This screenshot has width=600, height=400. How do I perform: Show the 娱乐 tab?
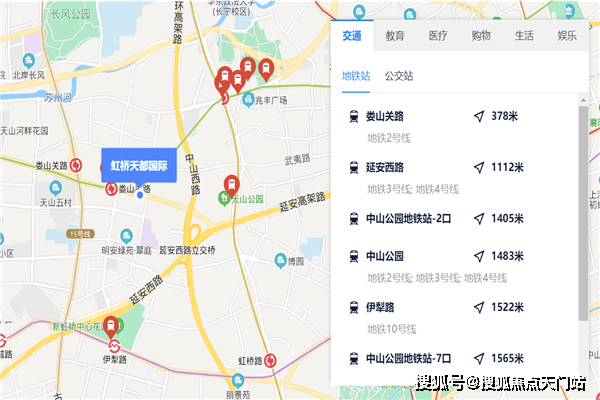coord(567,35)
